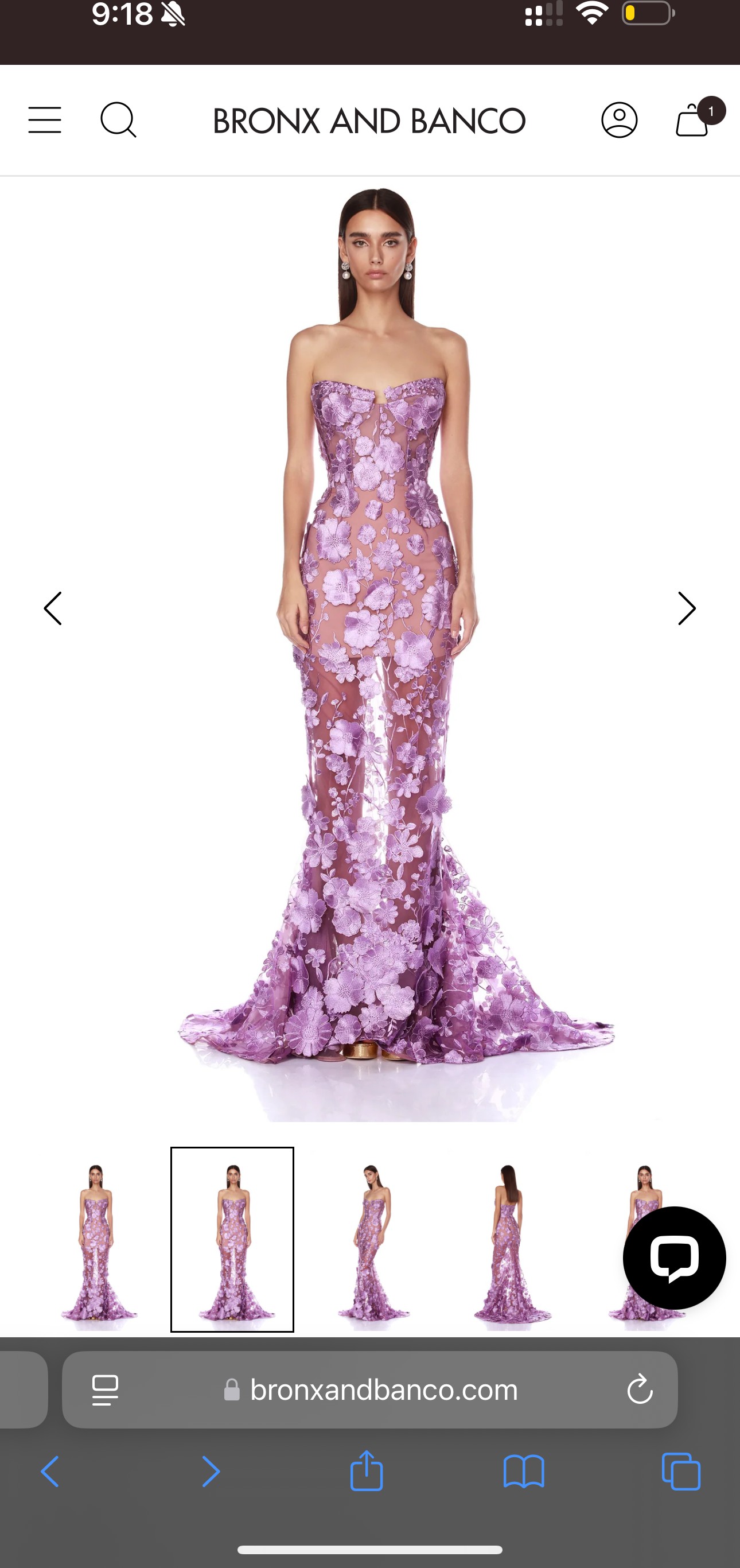Tap the bronxandbanco.com address bar
Viewport: 740px width, 1568px height.
pos(370,1390)
